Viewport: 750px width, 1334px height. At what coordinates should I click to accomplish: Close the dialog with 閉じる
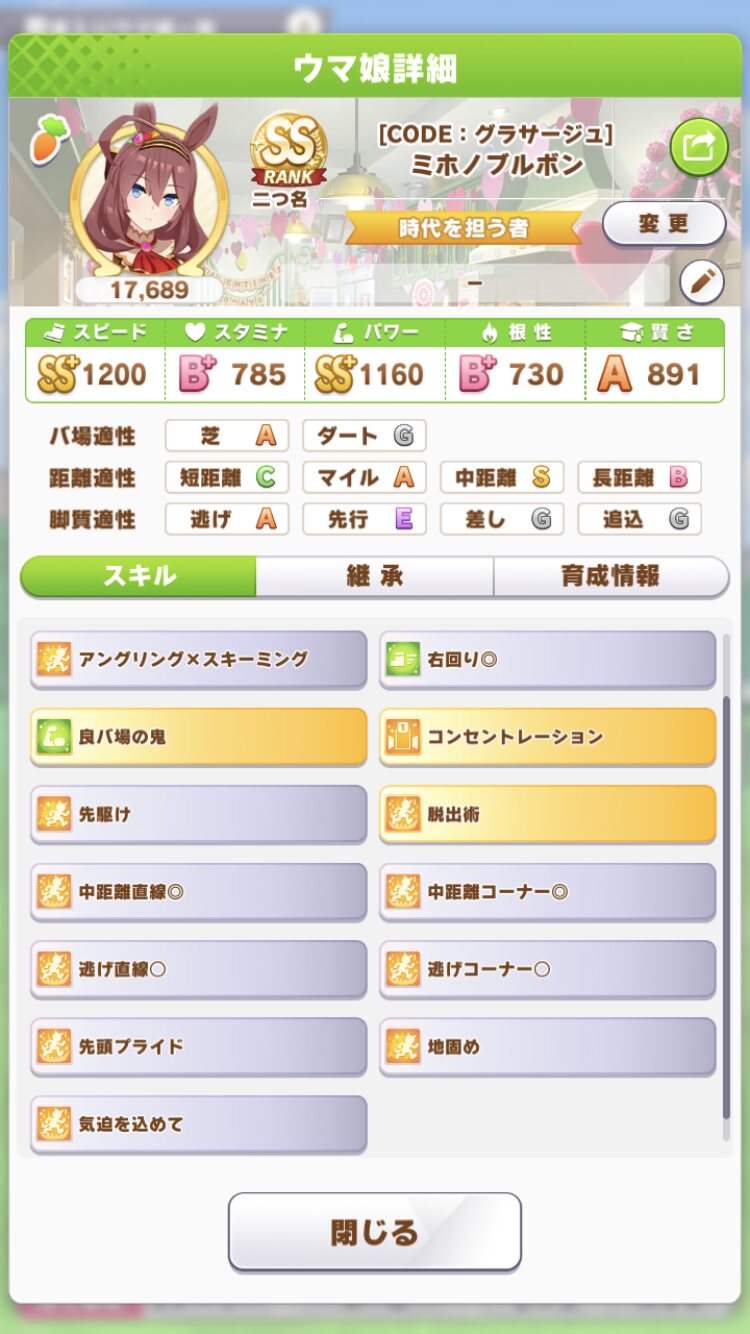tap(374, 1232)
